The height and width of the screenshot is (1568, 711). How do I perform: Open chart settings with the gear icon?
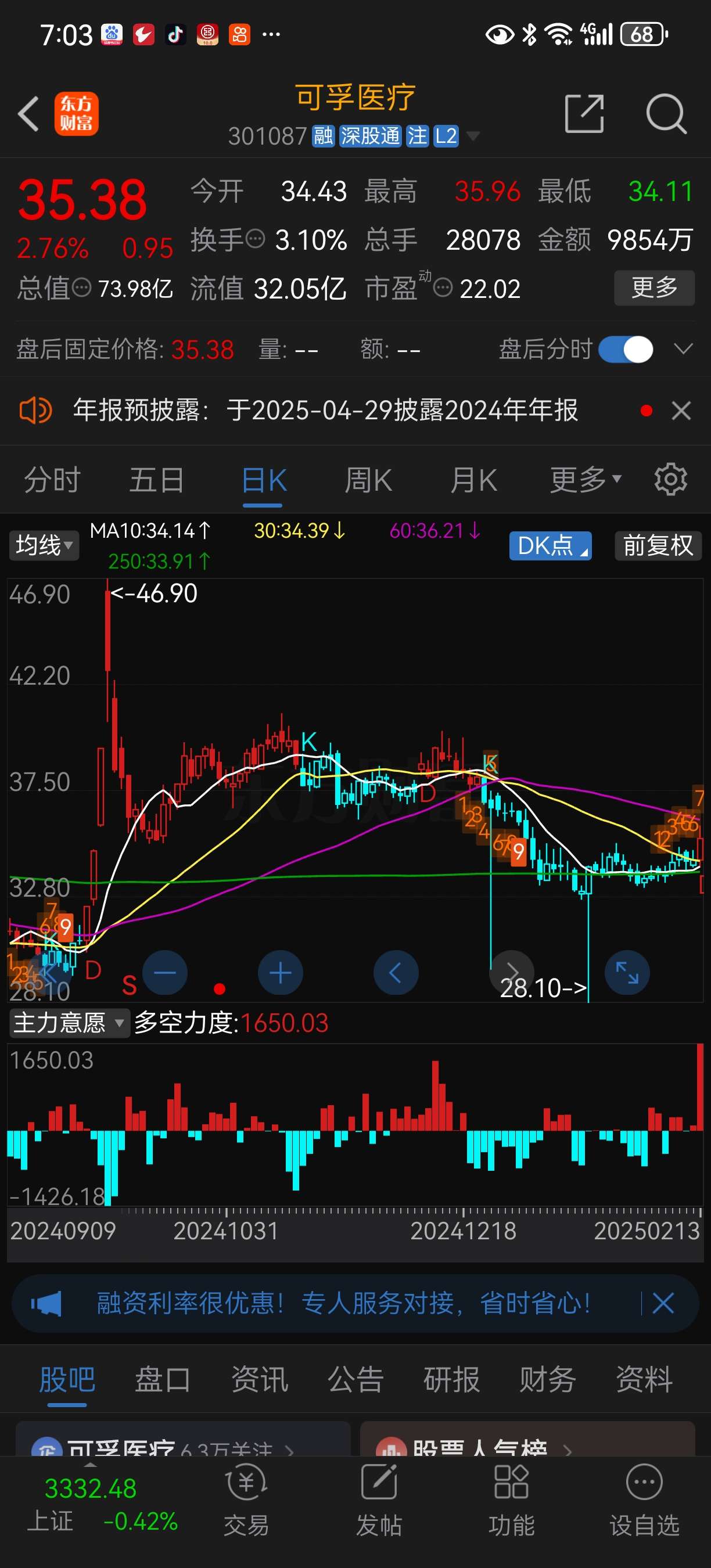pyautogui.click(x=670, y=479)
